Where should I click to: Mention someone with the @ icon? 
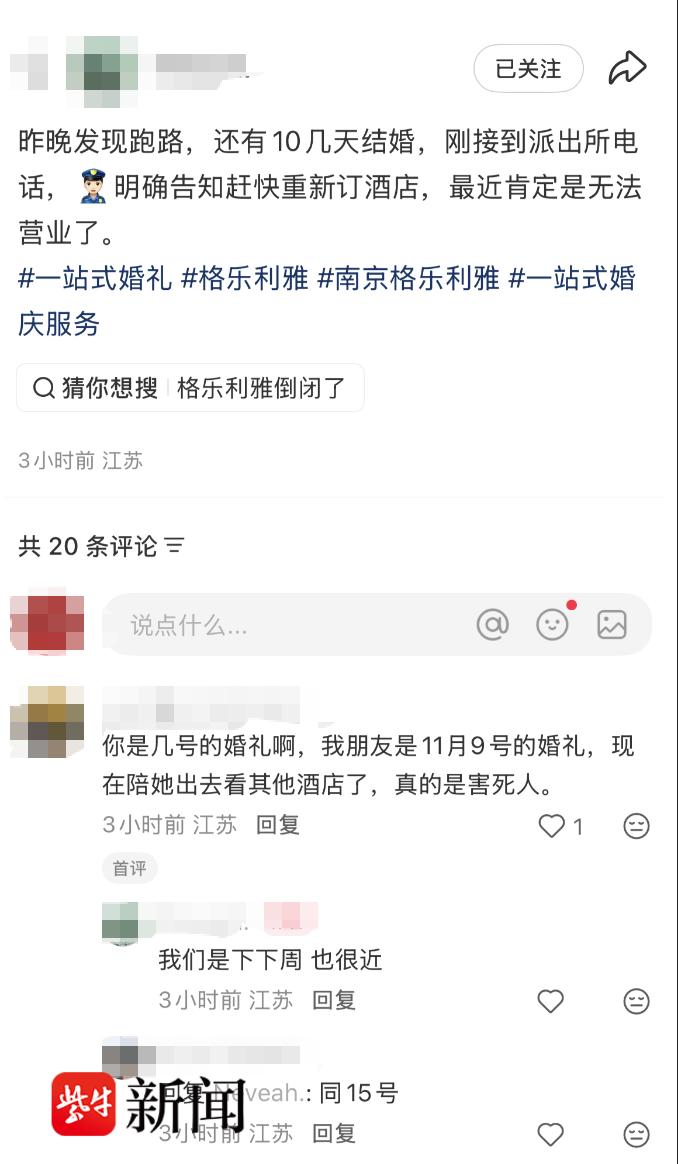point(492,625)
